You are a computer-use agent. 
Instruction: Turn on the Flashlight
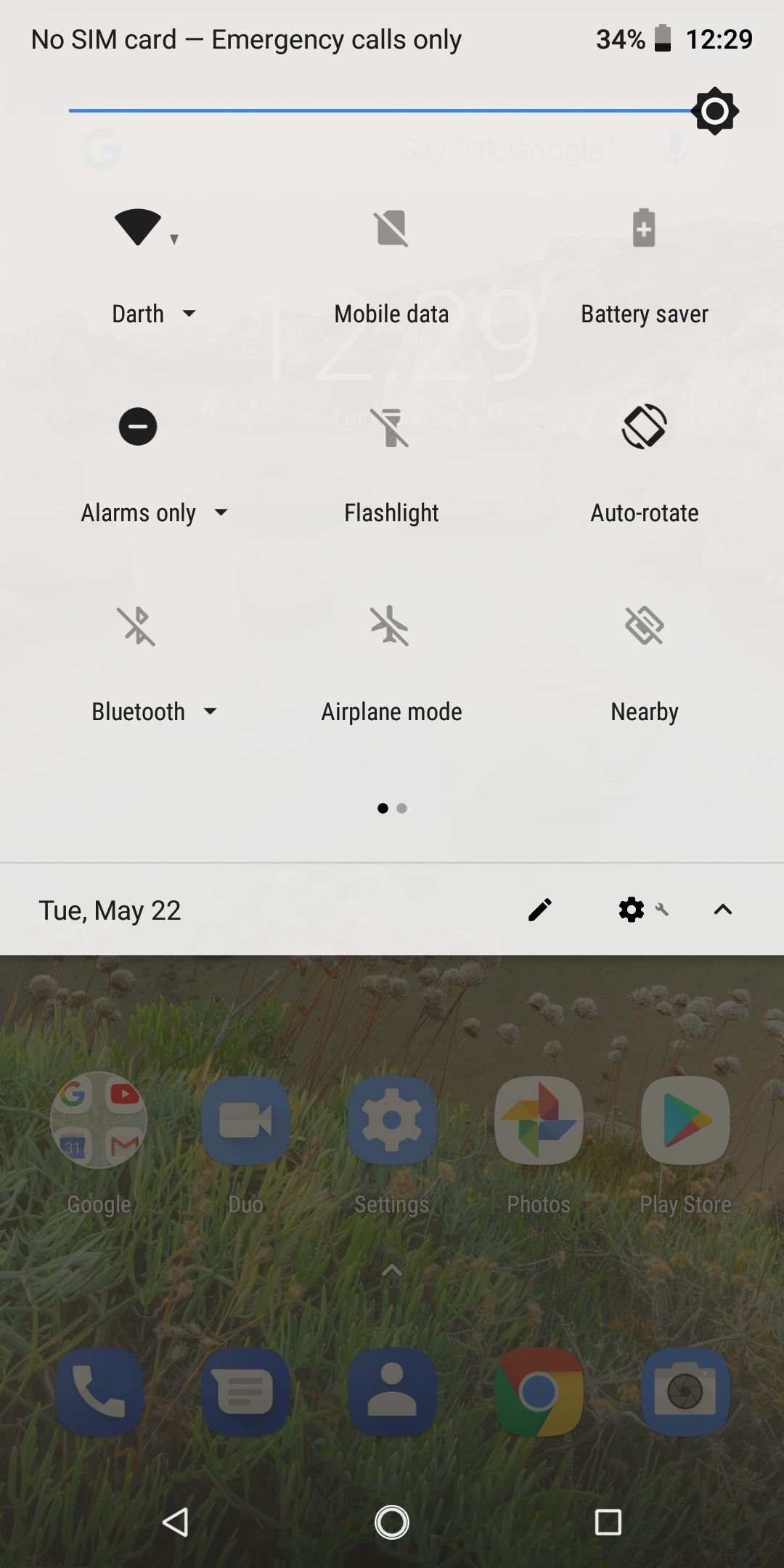tap(391, 427)
